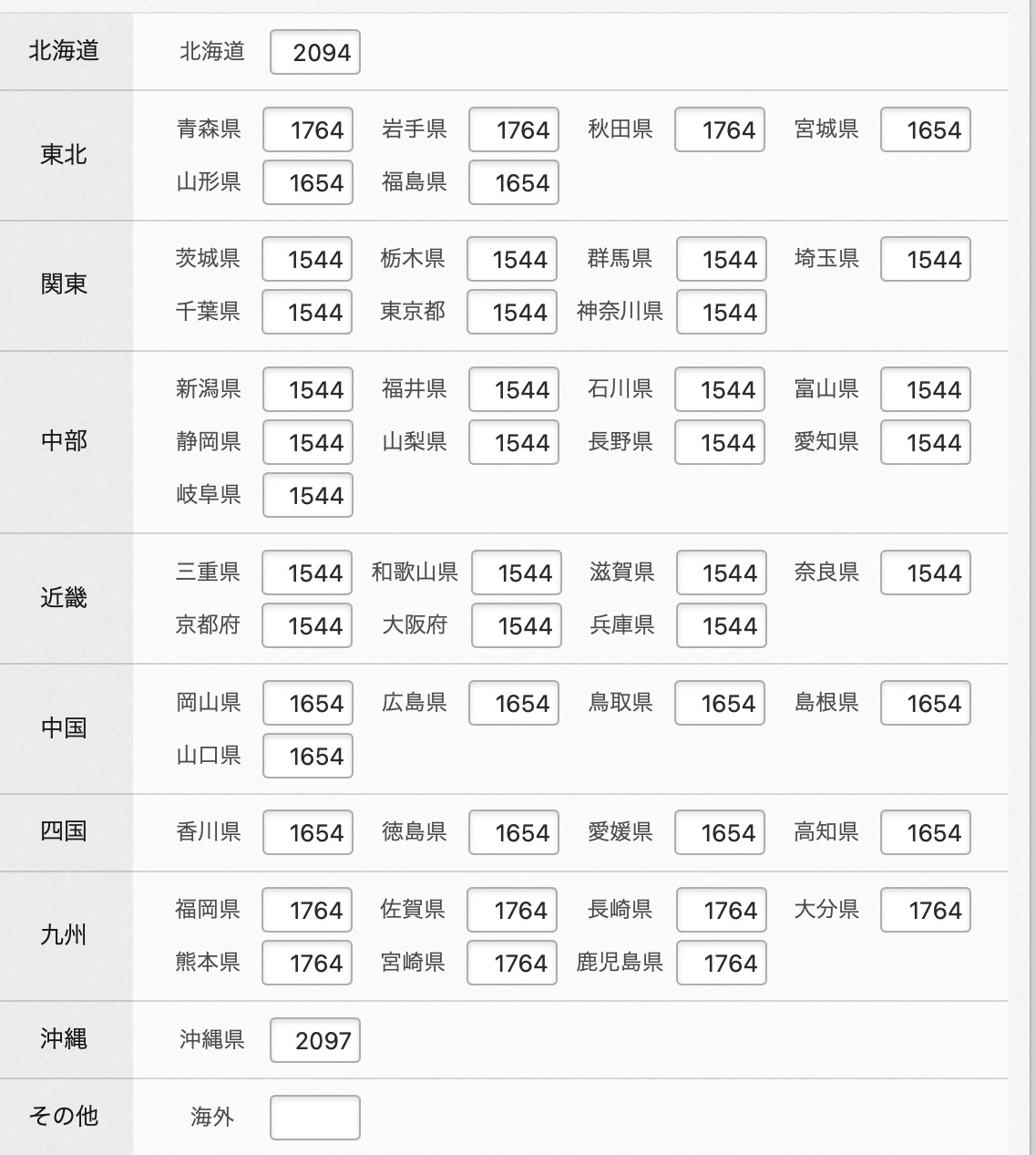This screenshot has width=1036, height=1155.
Task: Select the 青森県 fee input box
Action: (x=308, y=129)
